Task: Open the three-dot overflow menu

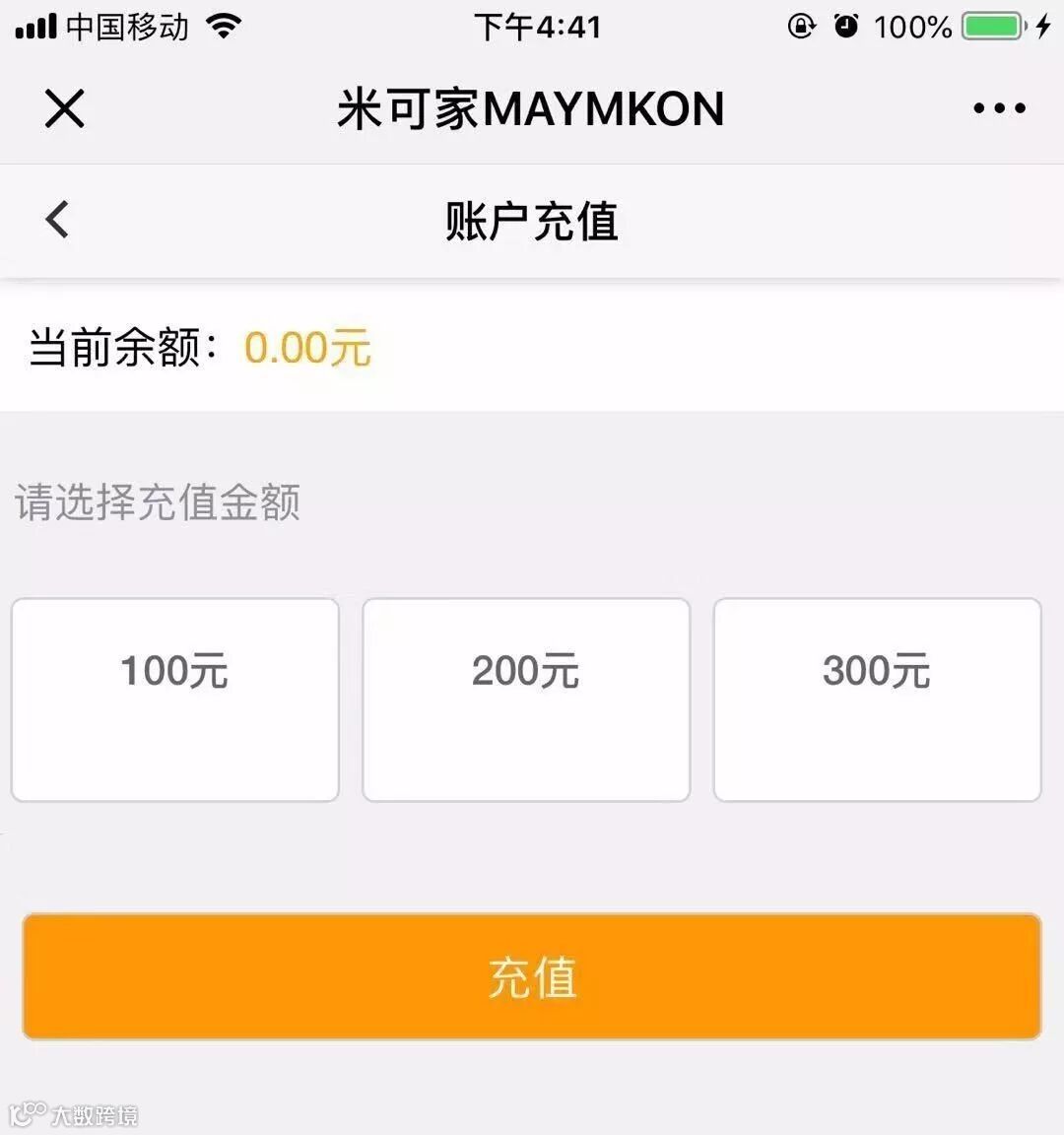Action: 1000,108
